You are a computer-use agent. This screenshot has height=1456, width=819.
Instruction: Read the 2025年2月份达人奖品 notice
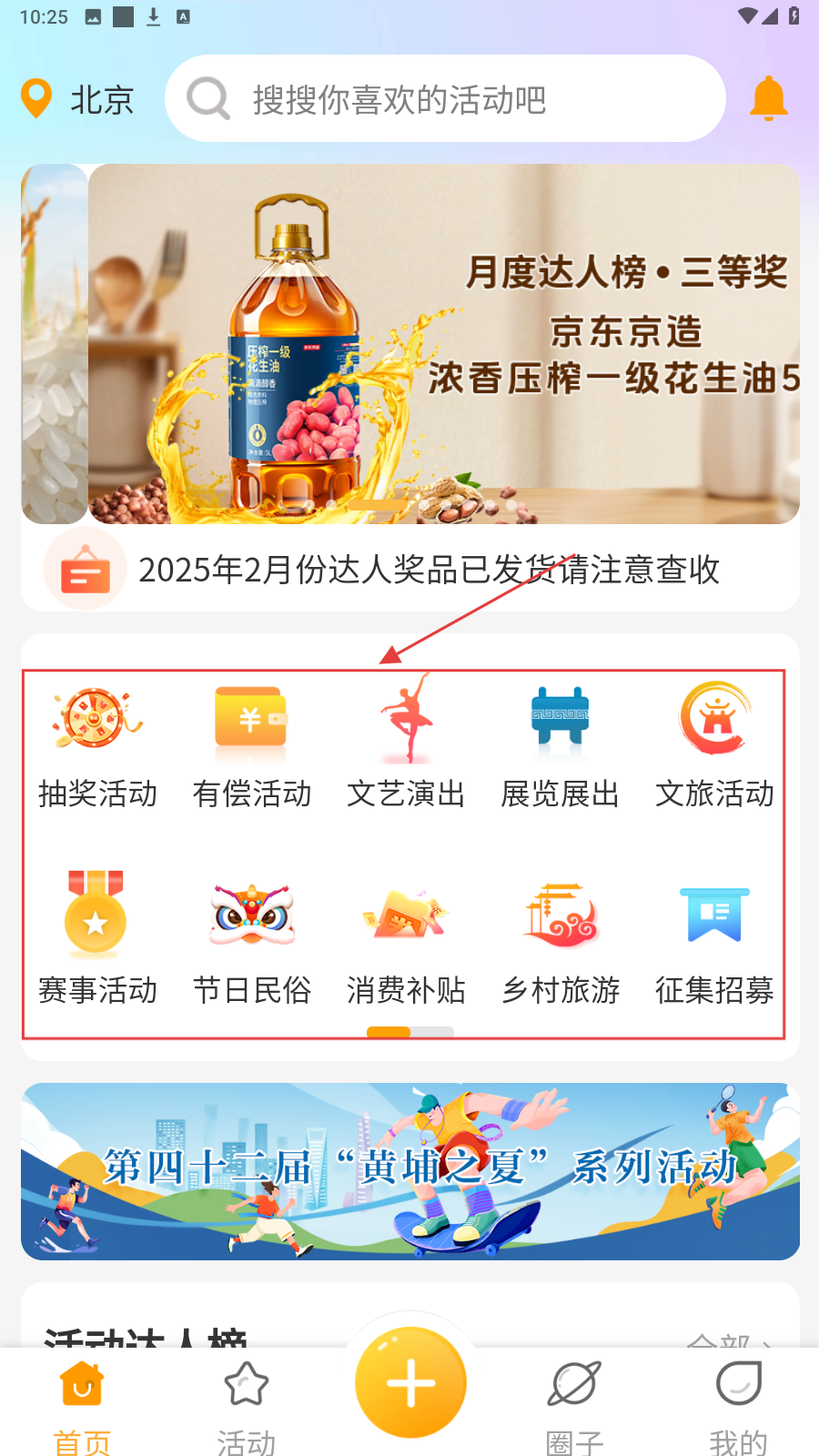pyautogui.click(x=428, y=570)
